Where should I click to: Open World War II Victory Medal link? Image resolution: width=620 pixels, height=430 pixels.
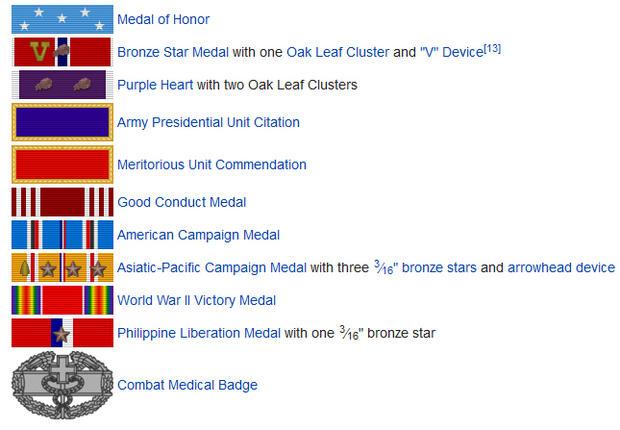point(196,300)
